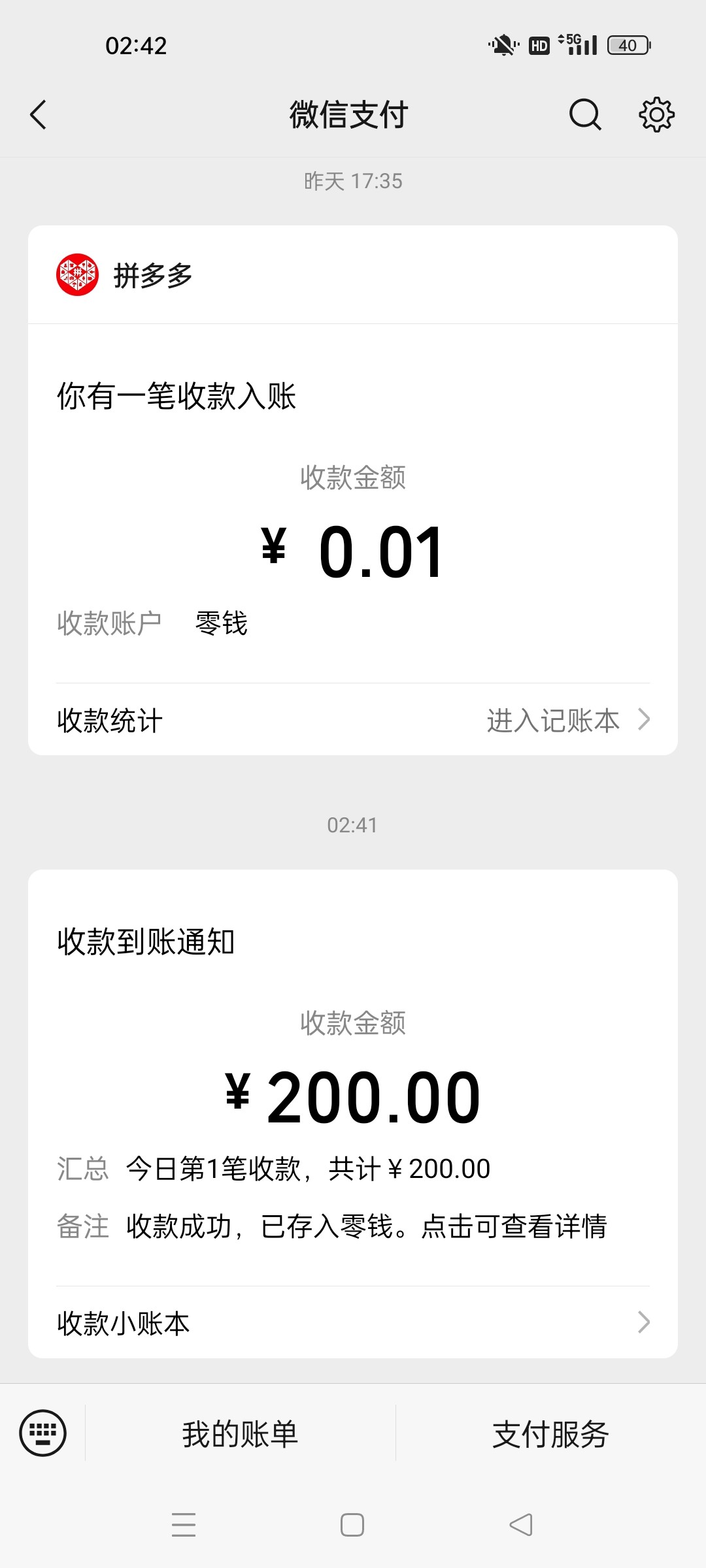This screenshot has width=706, height=1568.
Task: Open search in 微信支付
Action: point(584,115)
